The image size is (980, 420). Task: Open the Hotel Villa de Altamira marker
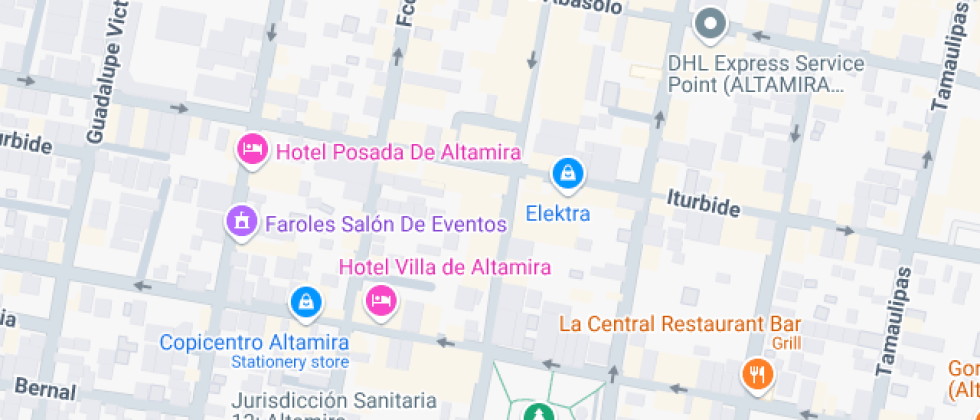[380, 299]
